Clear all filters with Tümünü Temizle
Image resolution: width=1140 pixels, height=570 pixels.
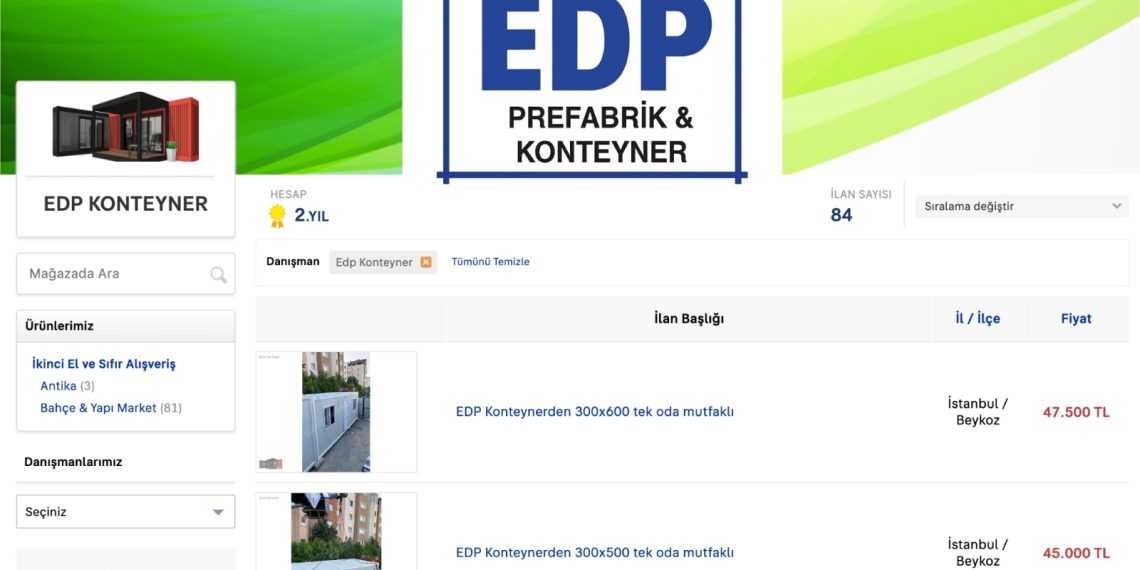coord(490,262)
